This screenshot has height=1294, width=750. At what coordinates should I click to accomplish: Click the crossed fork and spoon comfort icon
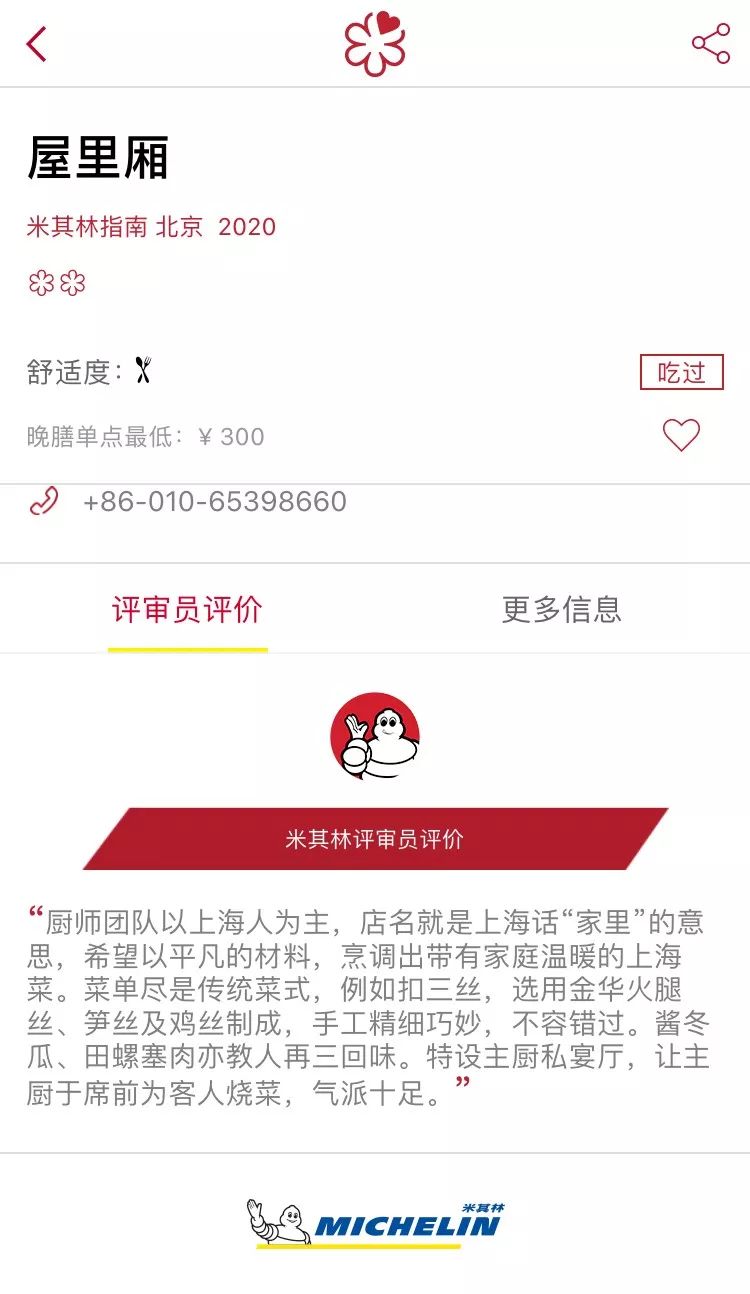click(x=146, y=369)
